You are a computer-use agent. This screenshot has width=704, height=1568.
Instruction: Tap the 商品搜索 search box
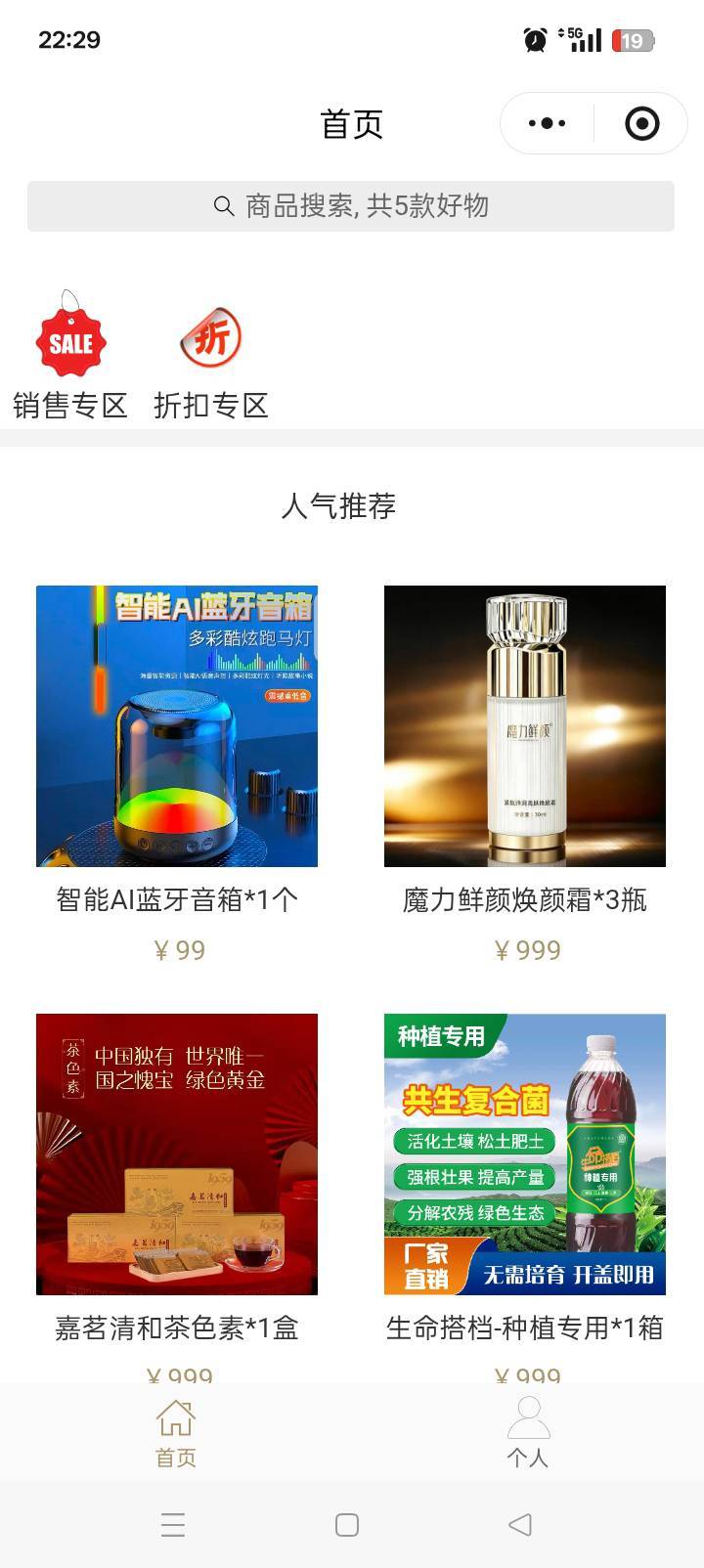coord(351,206)
